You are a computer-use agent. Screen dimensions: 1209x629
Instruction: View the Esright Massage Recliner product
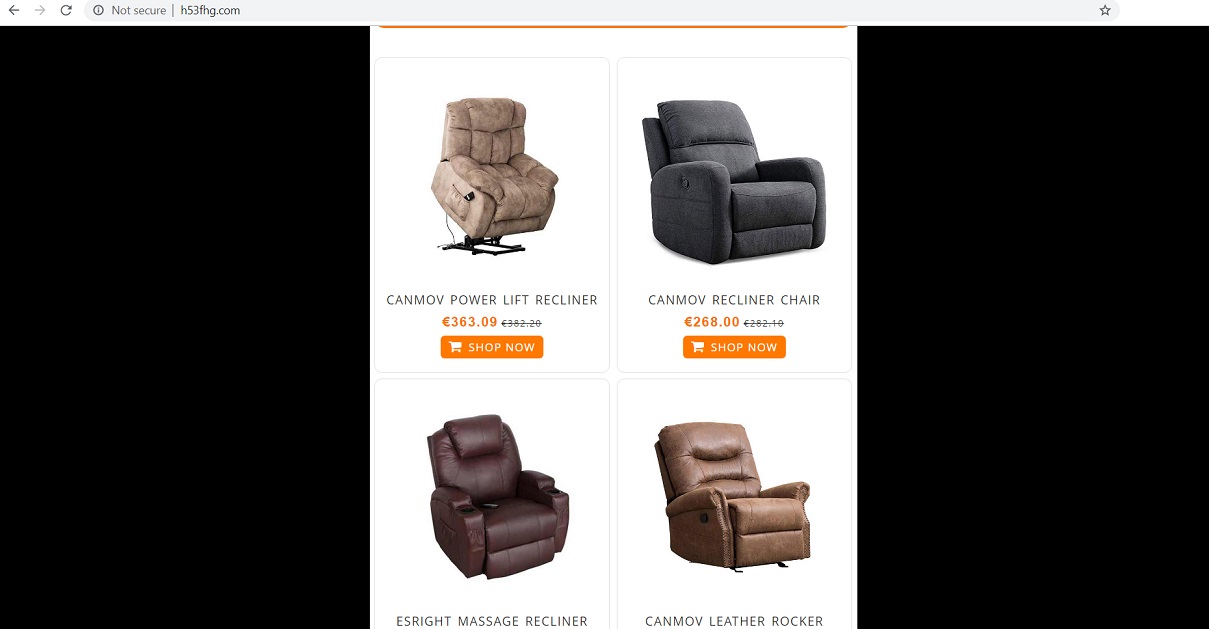click(x=492, y=497)
